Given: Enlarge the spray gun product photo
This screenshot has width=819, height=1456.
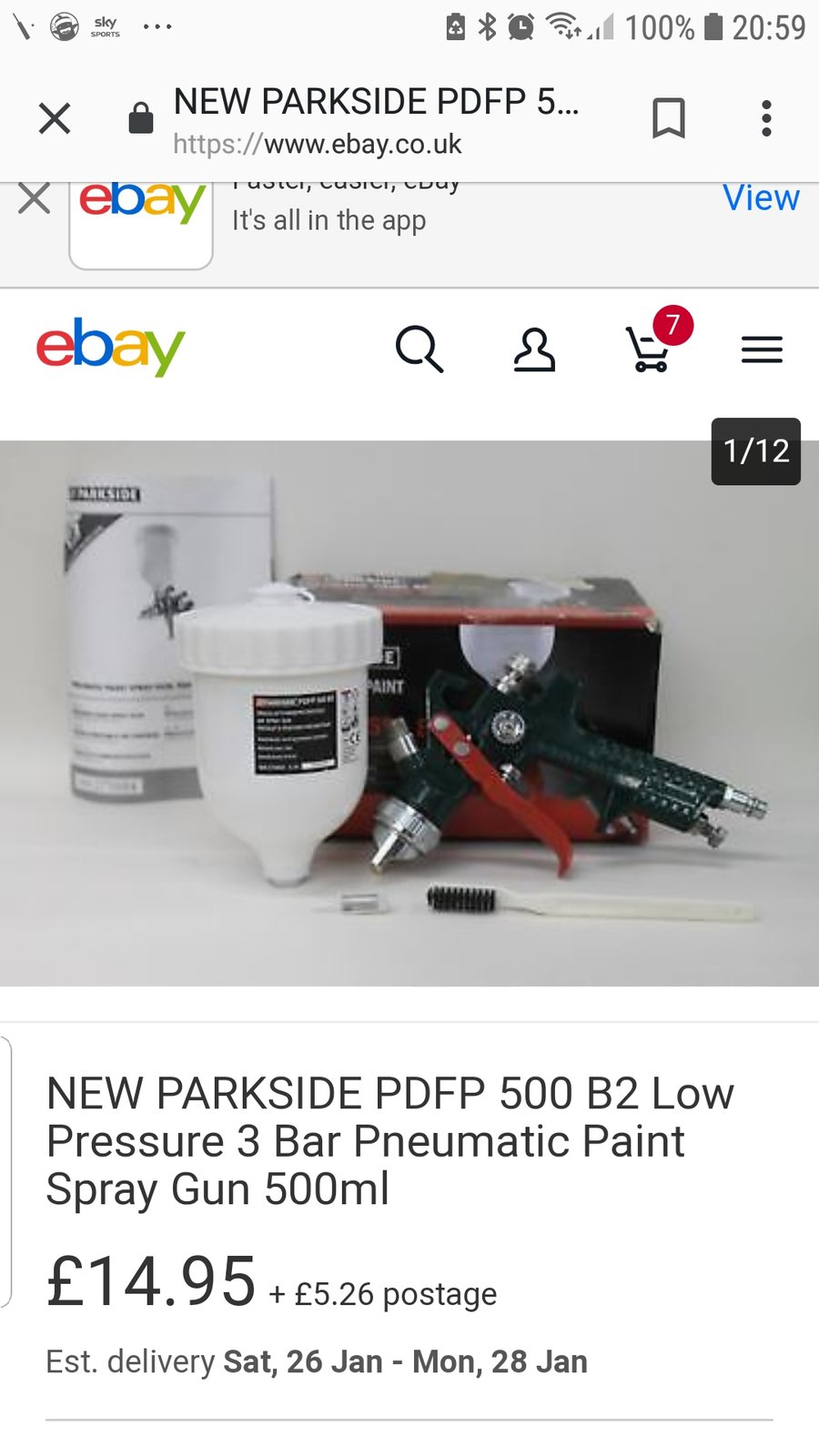Looking at the screenshot, I should 409,713.
